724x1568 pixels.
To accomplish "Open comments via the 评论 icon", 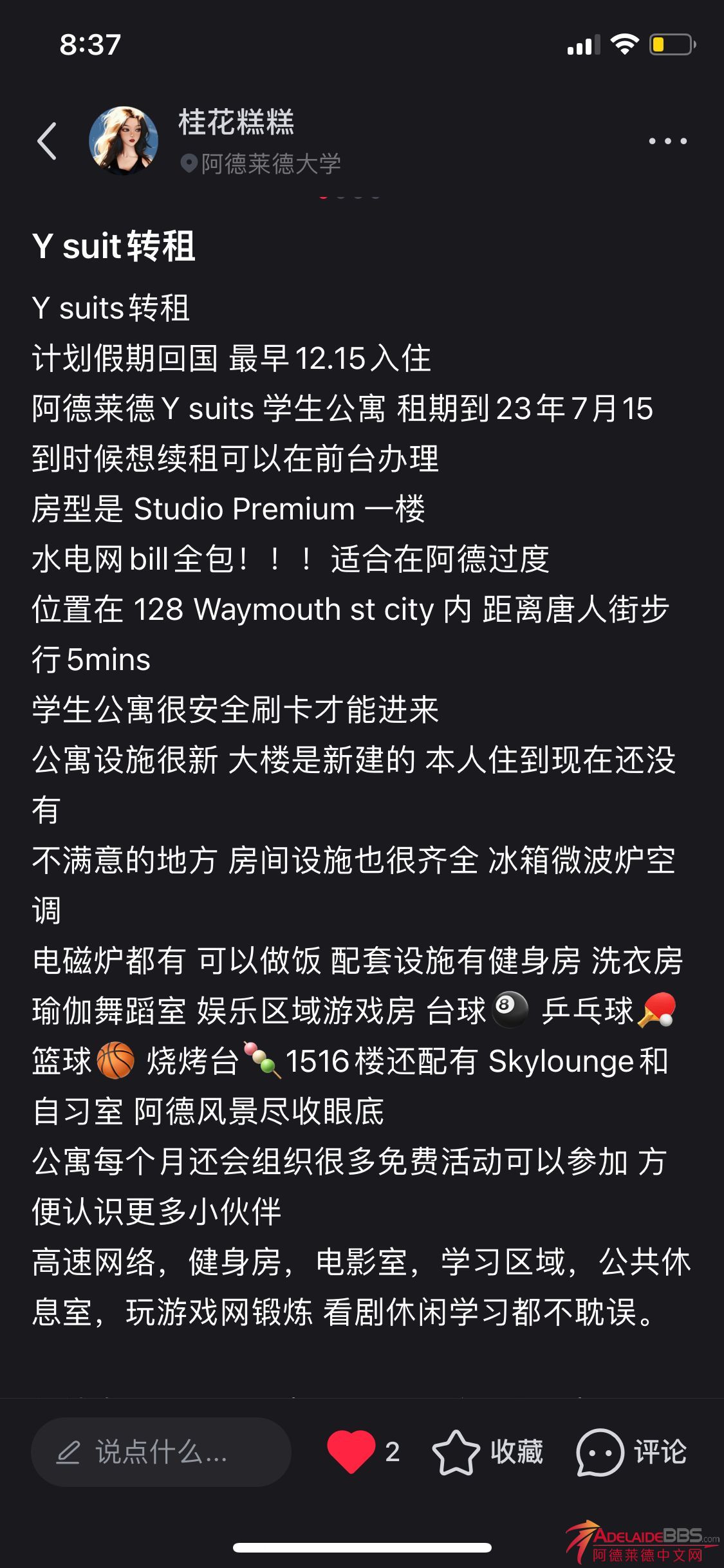I will pos(600,1451).
